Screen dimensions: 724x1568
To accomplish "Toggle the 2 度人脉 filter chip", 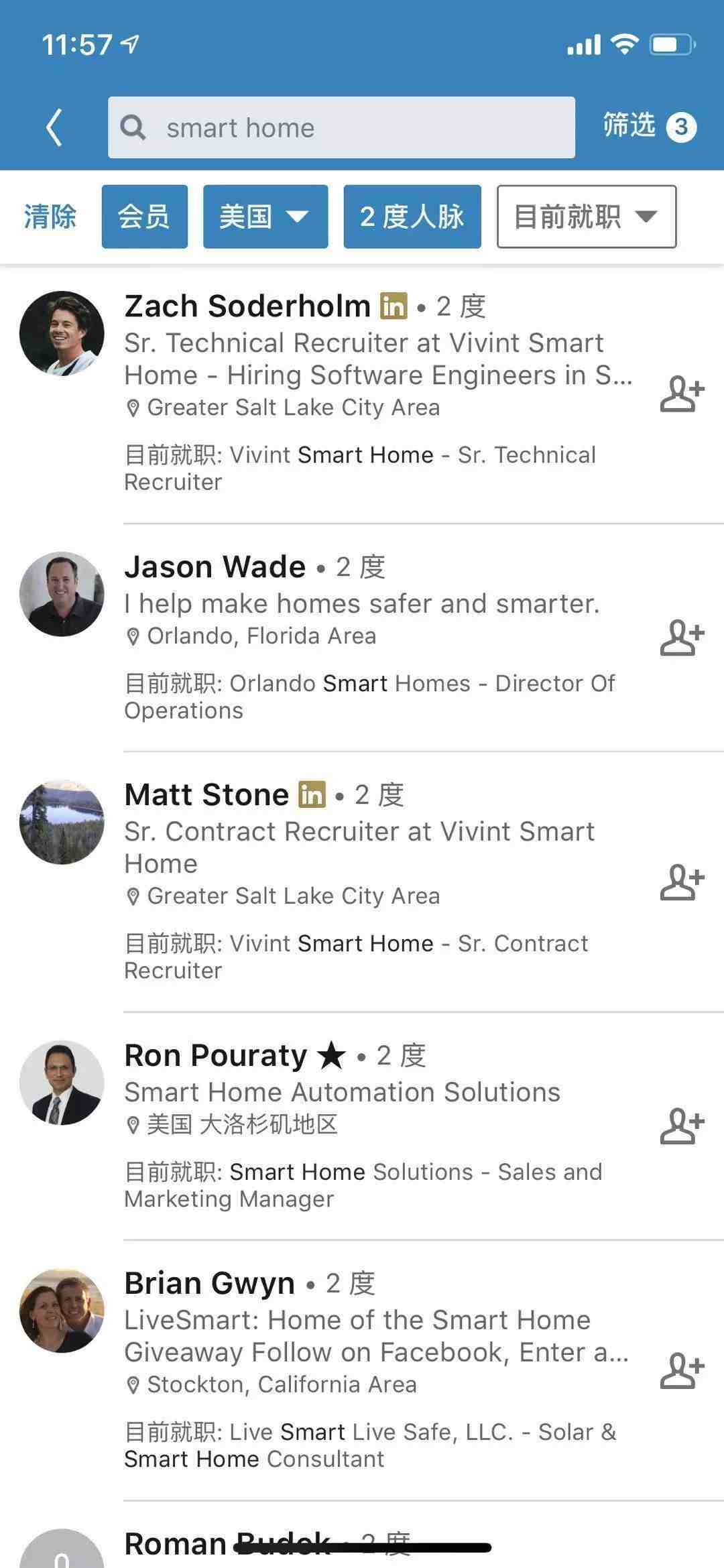I will [412, 217].
